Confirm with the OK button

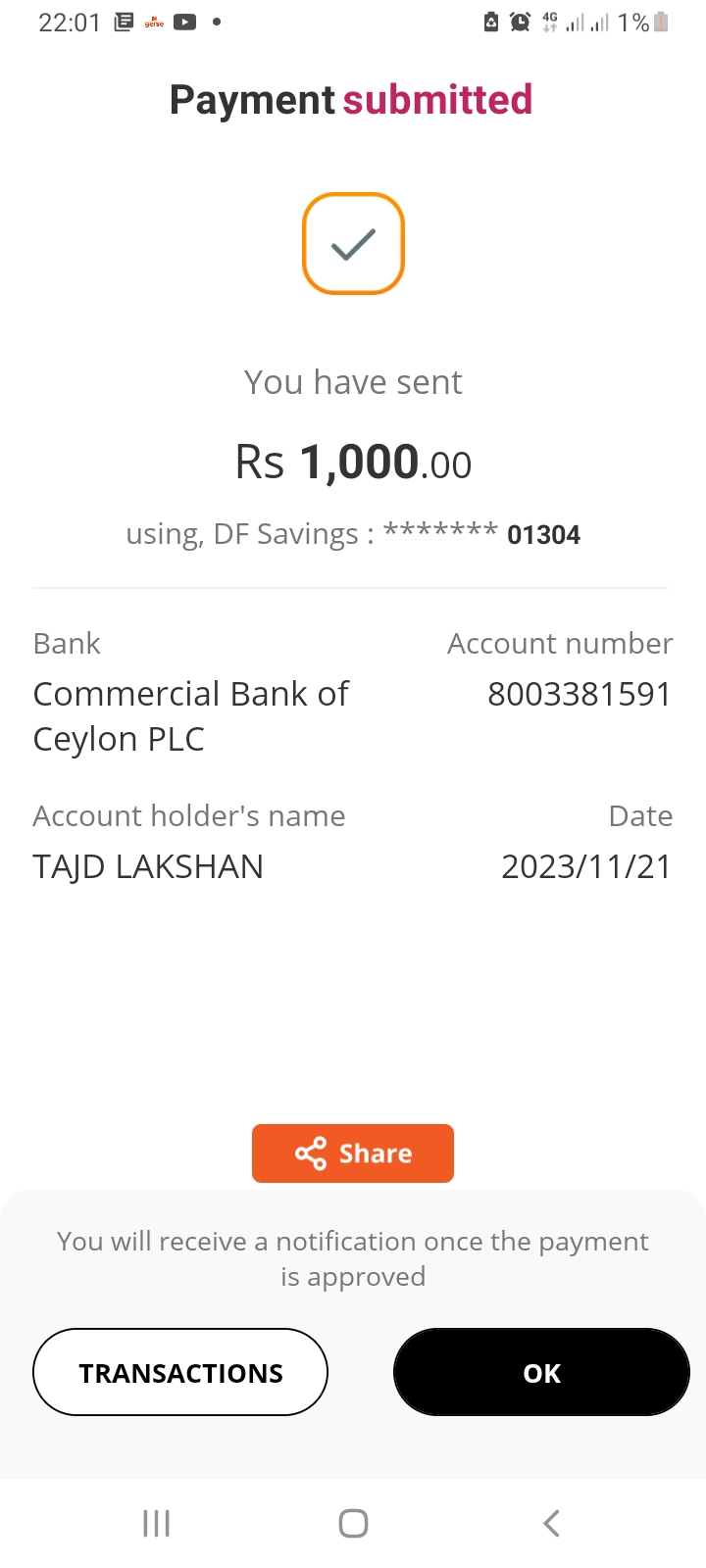click(541, 1372)
